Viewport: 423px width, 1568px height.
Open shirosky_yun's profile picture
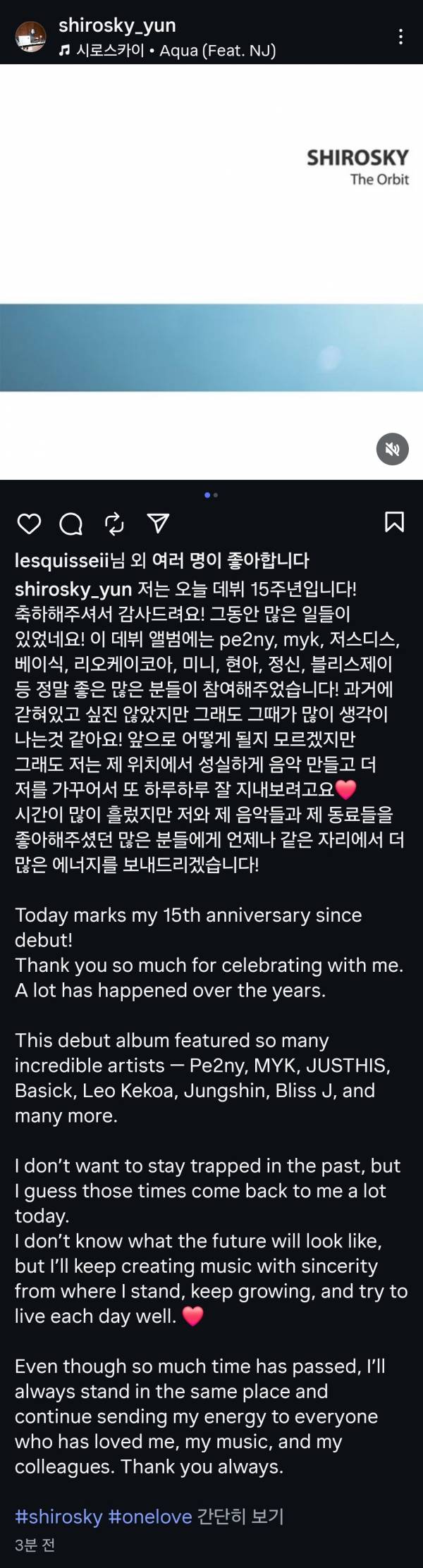point(30,36)
